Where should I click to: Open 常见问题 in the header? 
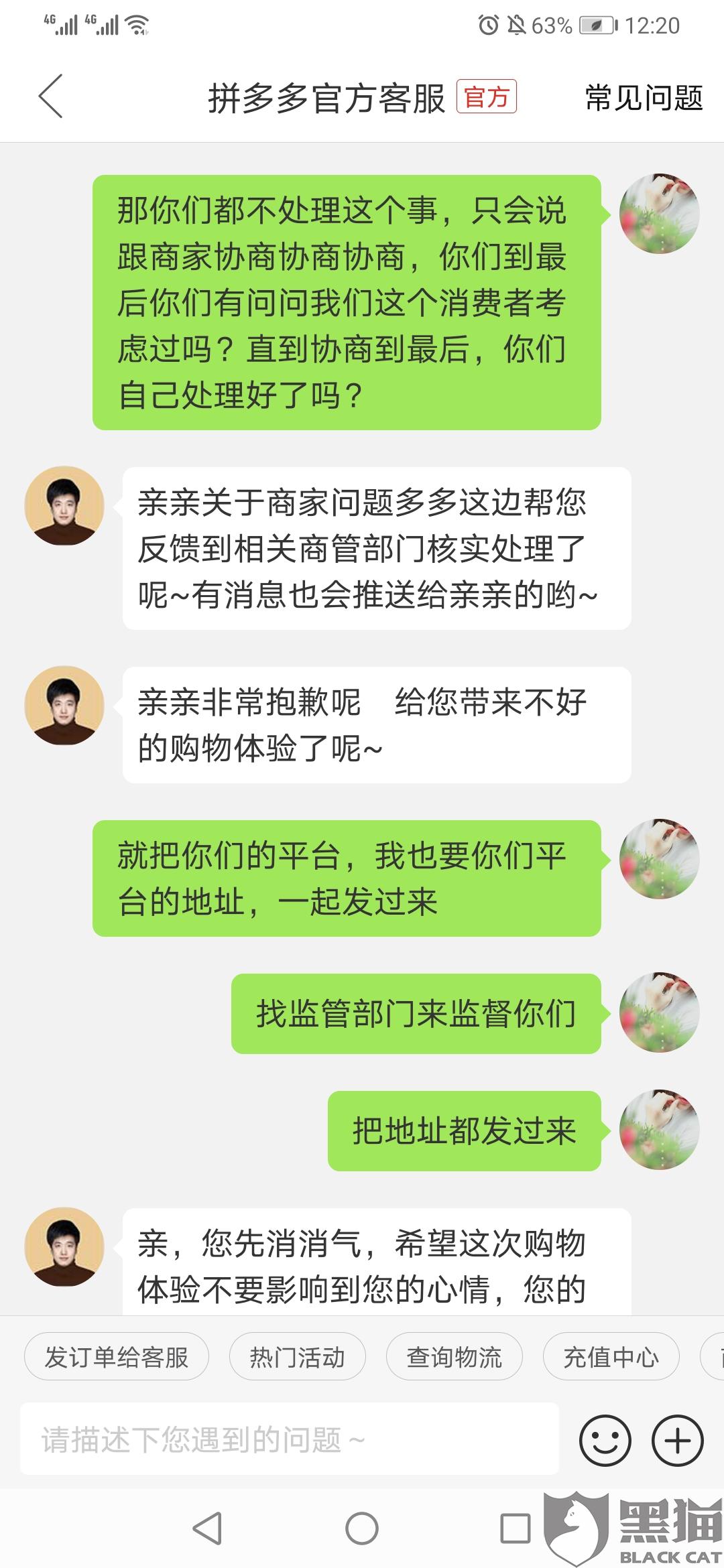(x=644, y=98)
